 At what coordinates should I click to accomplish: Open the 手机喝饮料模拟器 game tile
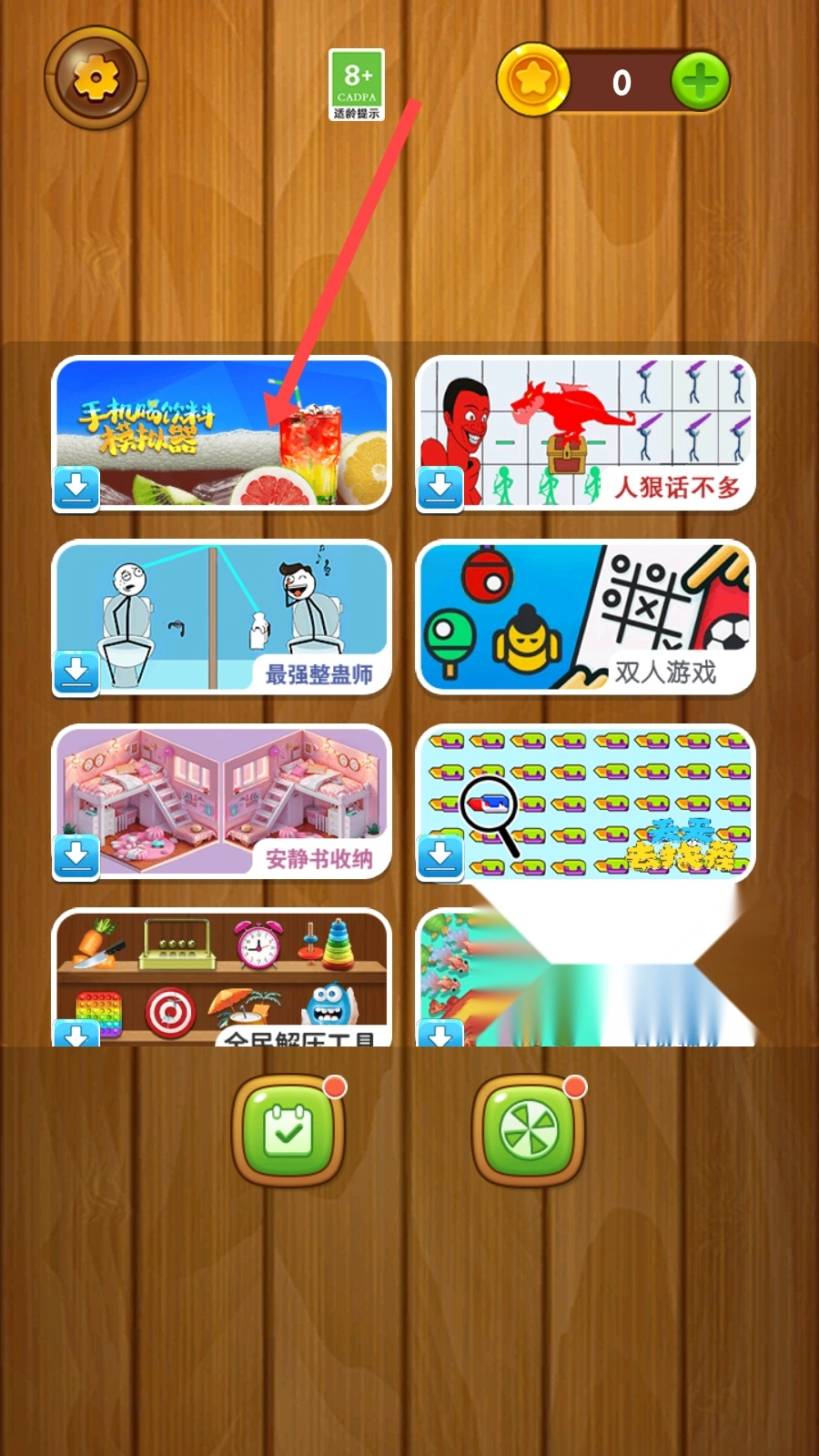222,433
